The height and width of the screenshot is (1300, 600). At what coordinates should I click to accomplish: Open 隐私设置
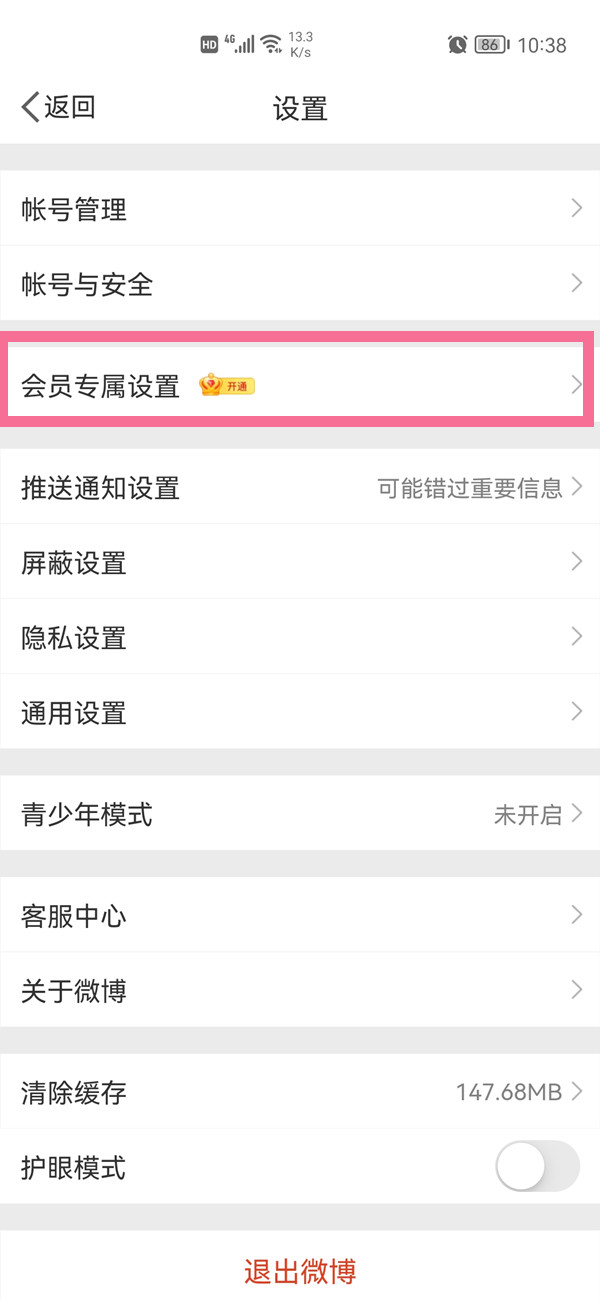pos(300,637)
